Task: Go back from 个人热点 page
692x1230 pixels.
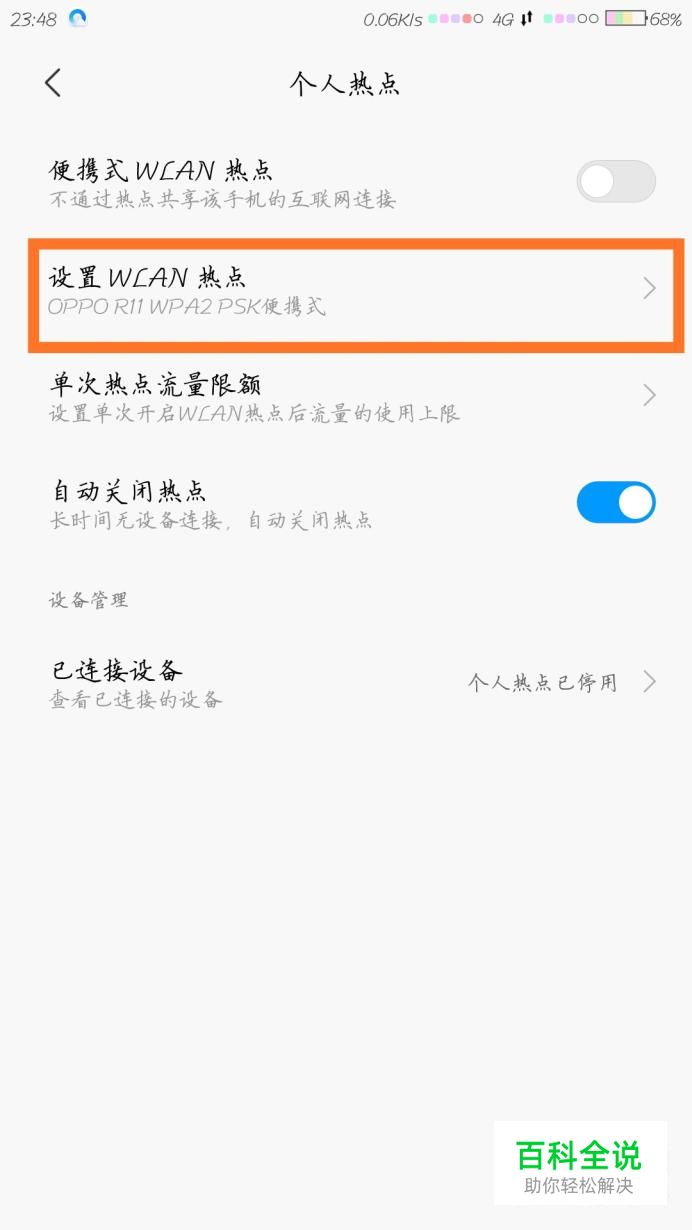Action: click(x=53, y=83)
